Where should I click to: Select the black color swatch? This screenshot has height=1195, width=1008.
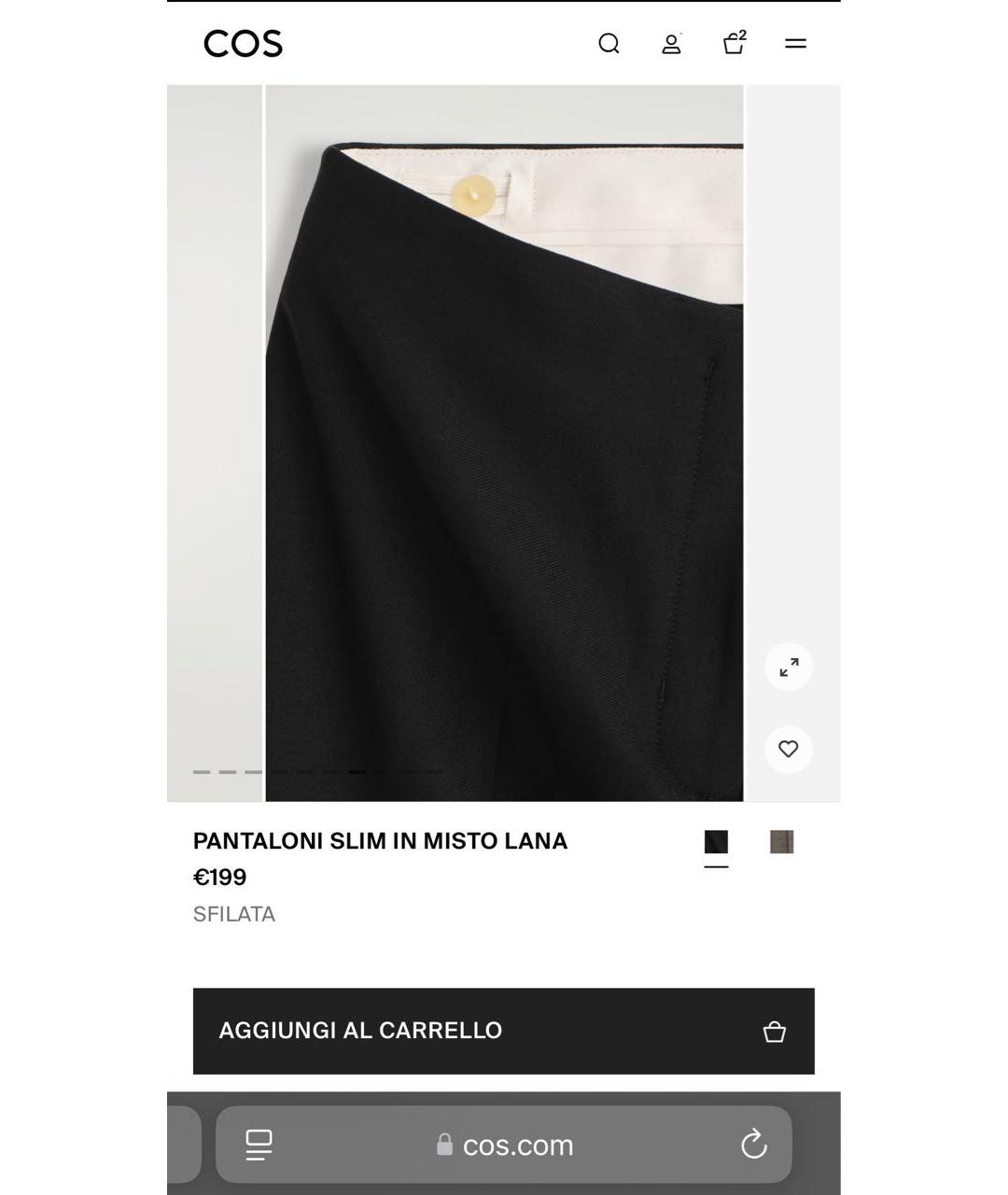coord(716,842)
